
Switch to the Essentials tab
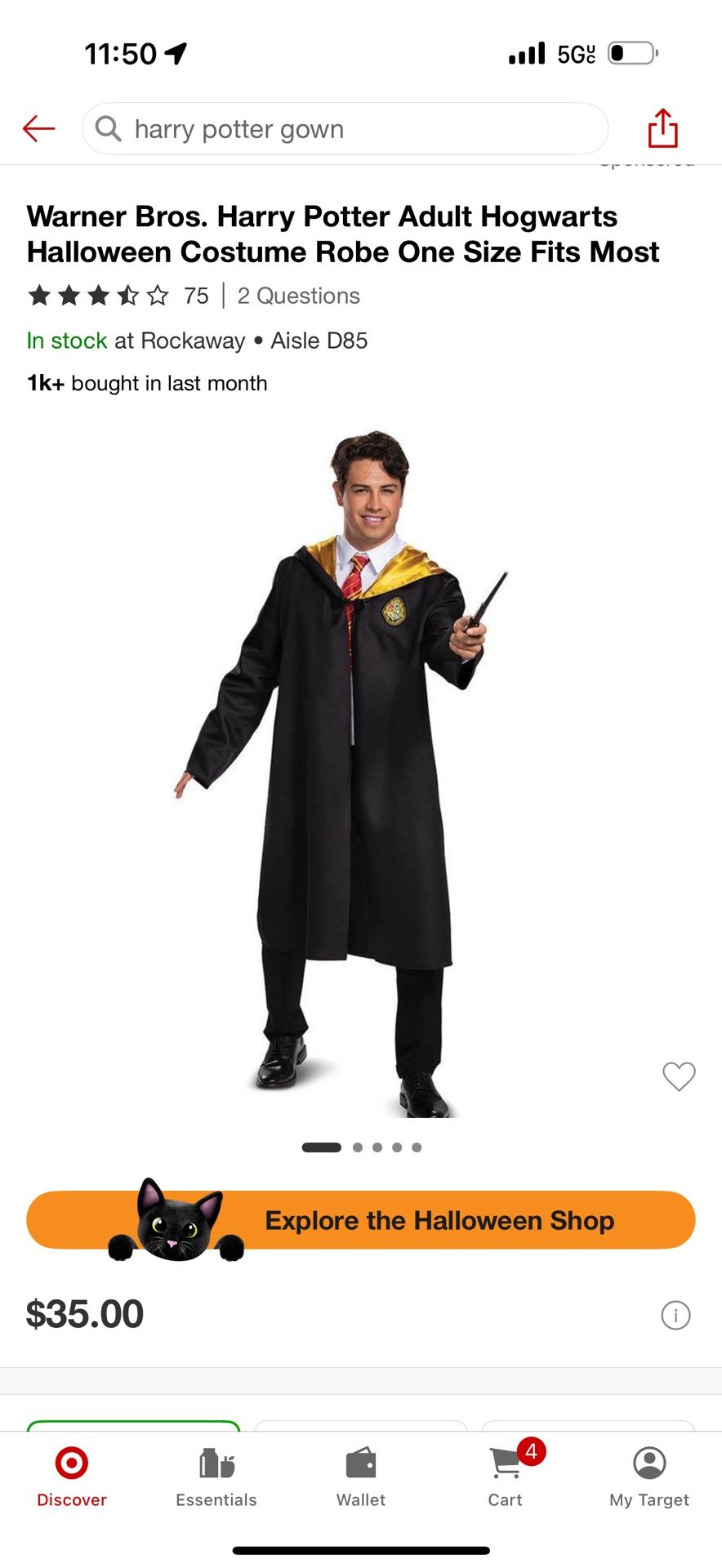pyautogui.click(x=216, y=1477)
